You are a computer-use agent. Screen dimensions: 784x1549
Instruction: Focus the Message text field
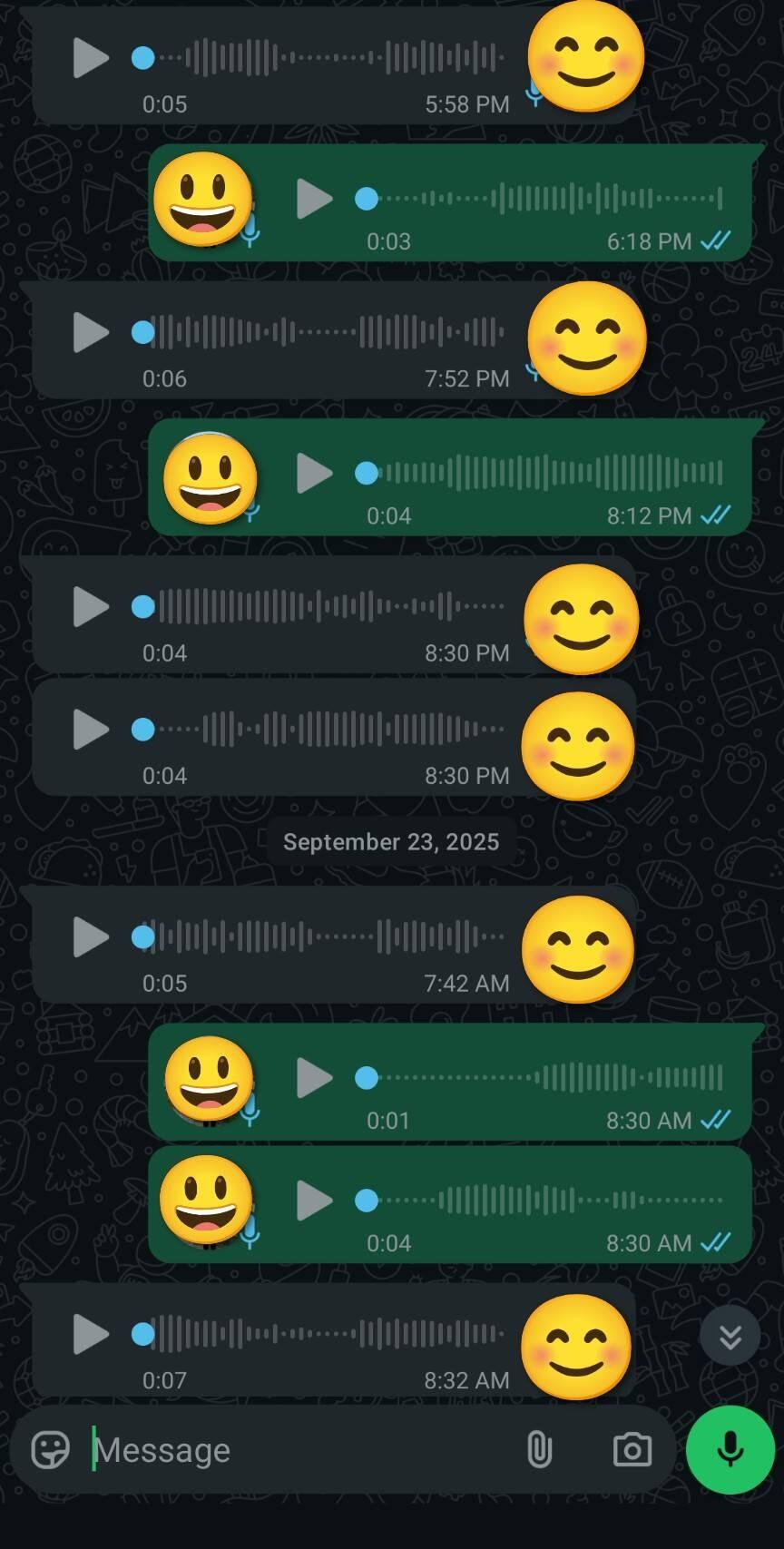coord(299,1450)
